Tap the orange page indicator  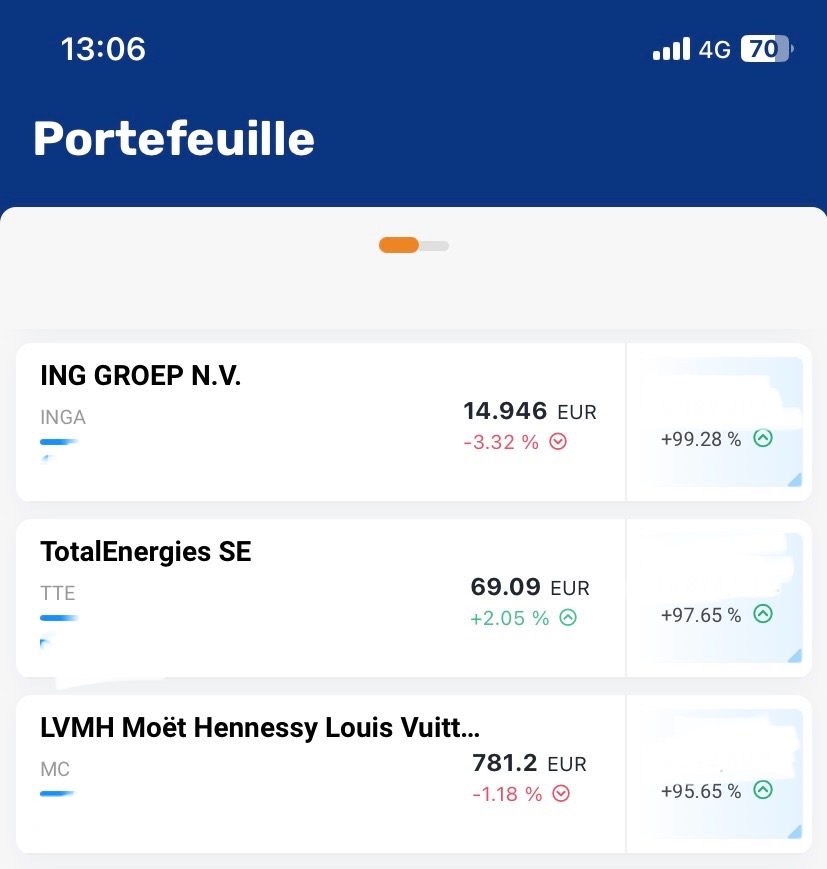click(399, 245)
